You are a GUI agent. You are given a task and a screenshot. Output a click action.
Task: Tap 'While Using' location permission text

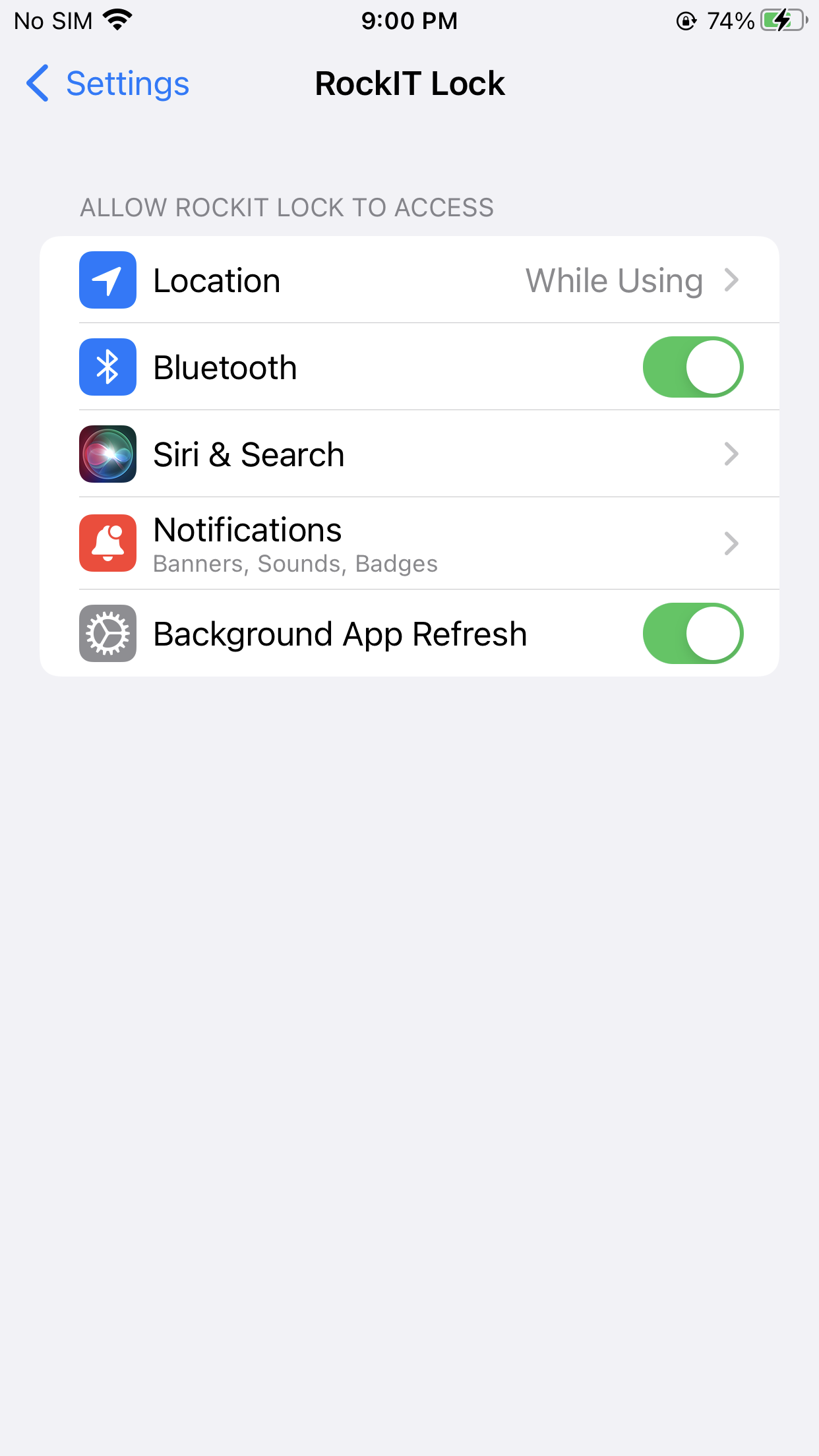tap(613, 280)
